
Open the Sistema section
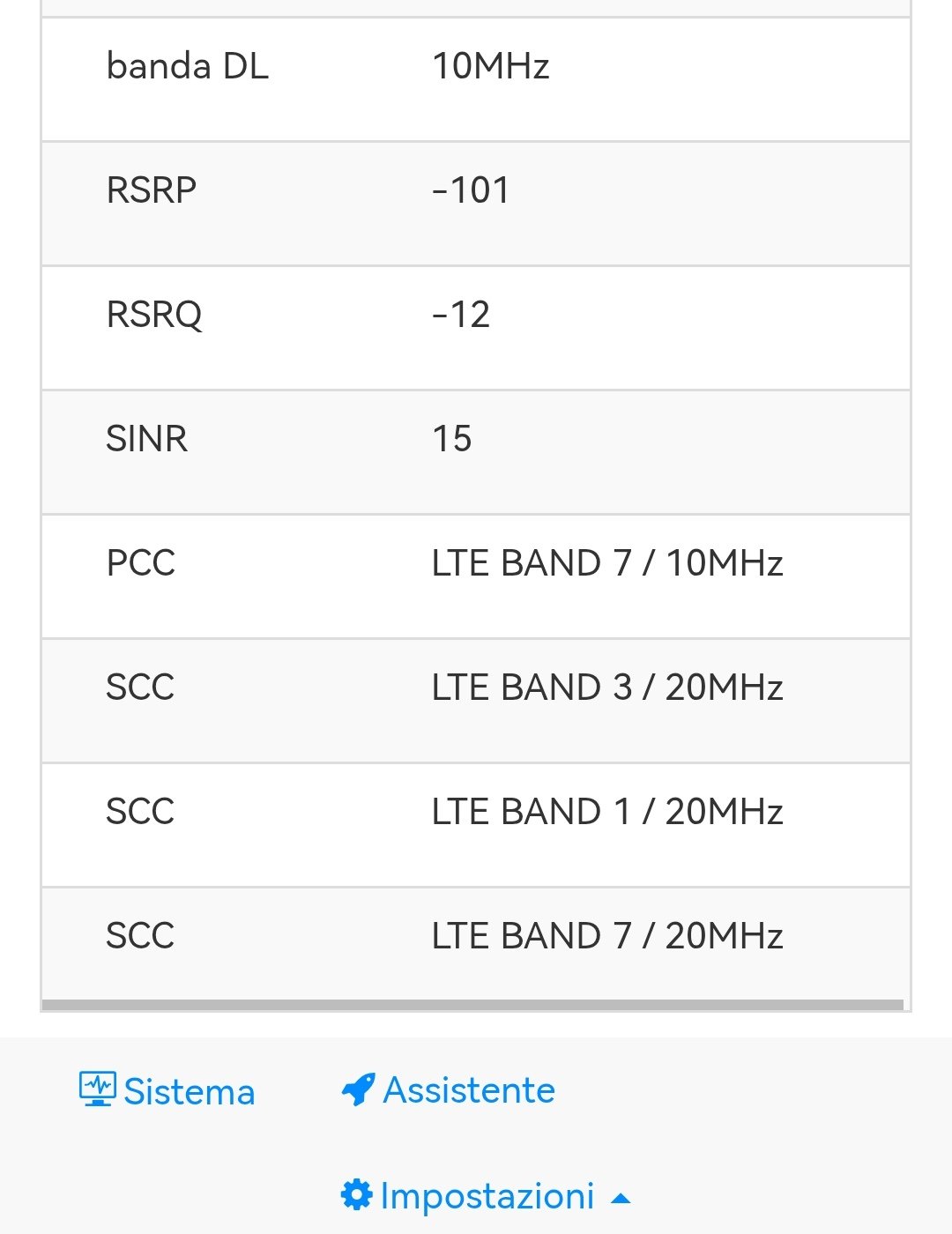[167, 1091]
